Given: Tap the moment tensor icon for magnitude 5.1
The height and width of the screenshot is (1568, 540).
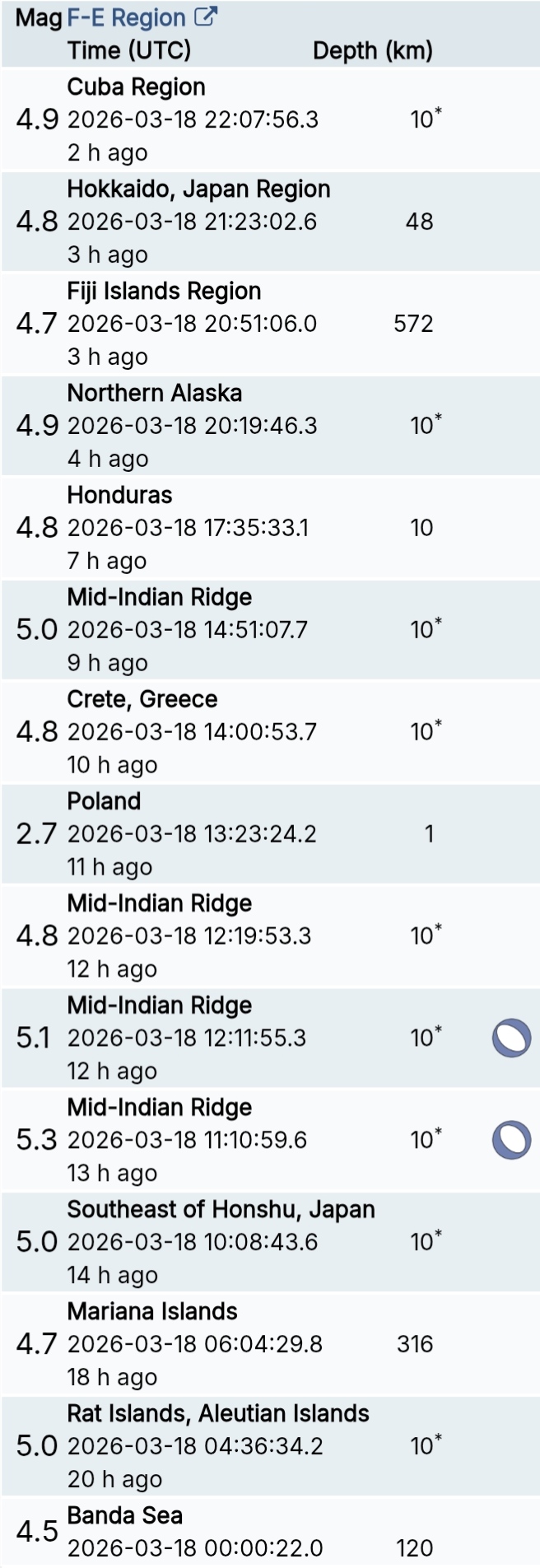Looking at the screenshot, I should click(511, 1038).
